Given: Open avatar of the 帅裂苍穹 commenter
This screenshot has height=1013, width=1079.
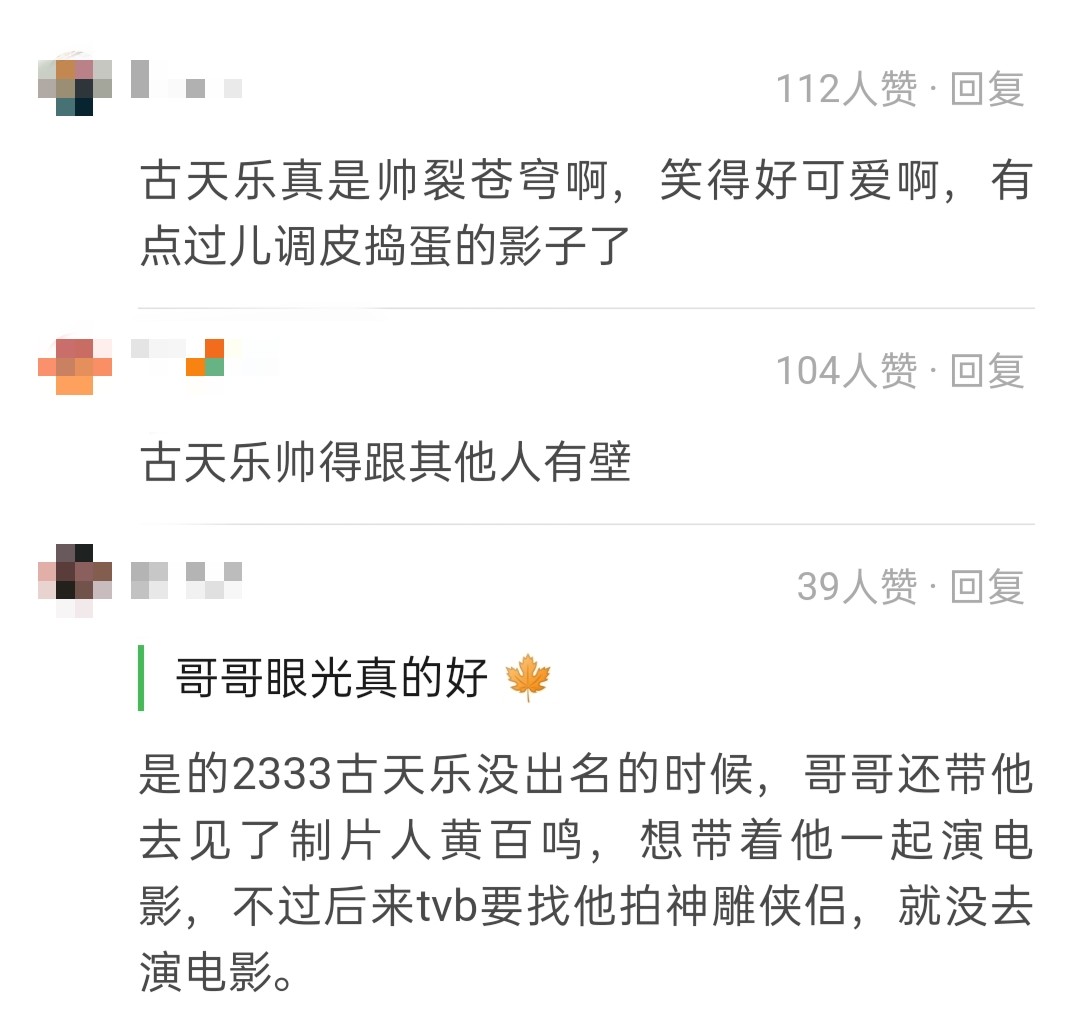Looking at the screenshot, I should coord(75,88).
